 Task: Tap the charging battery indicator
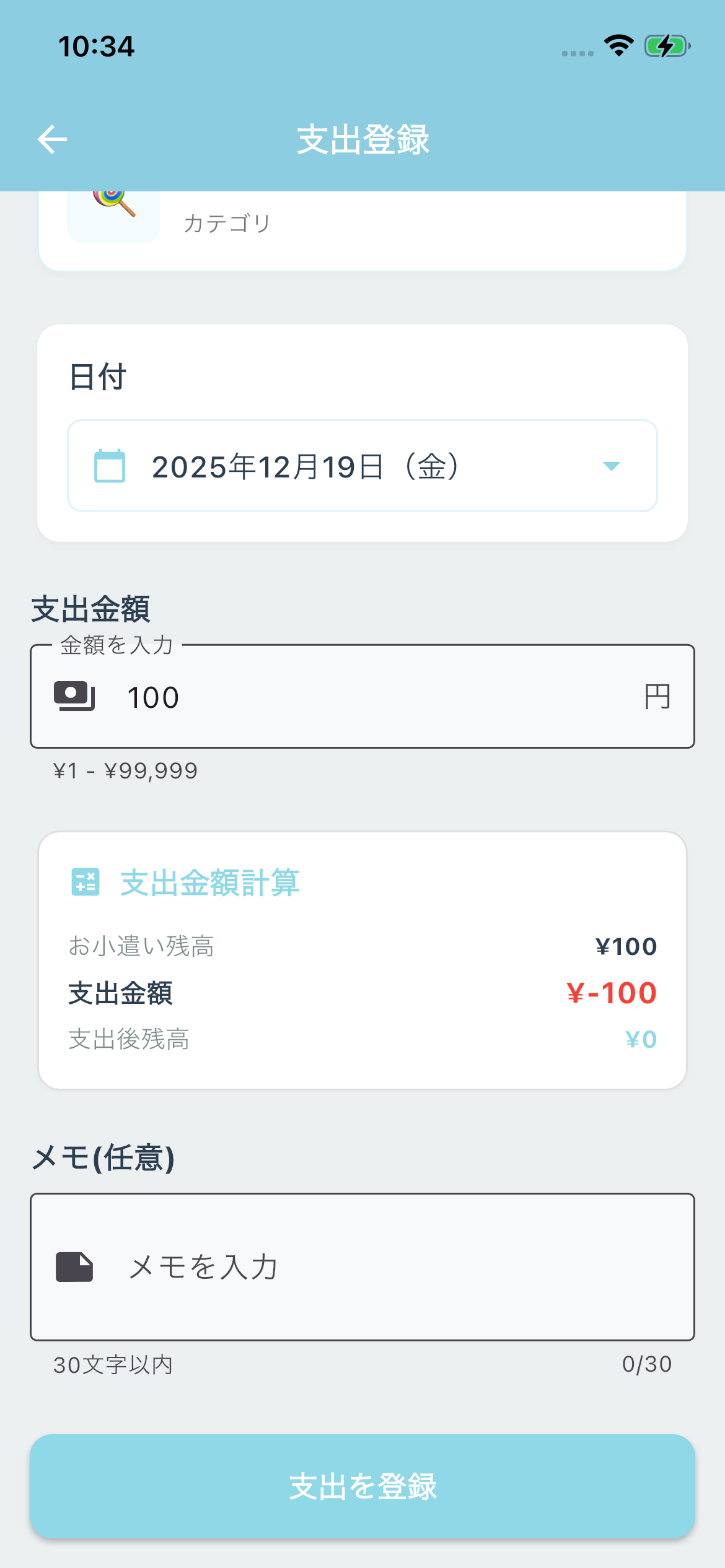click(x=666, y=45)
